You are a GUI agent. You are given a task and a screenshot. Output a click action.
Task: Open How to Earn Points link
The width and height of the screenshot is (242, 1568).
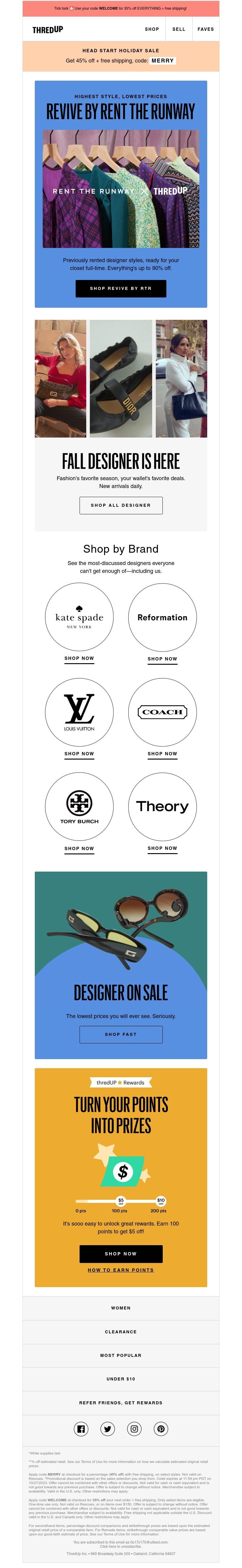pos(121,1270)
